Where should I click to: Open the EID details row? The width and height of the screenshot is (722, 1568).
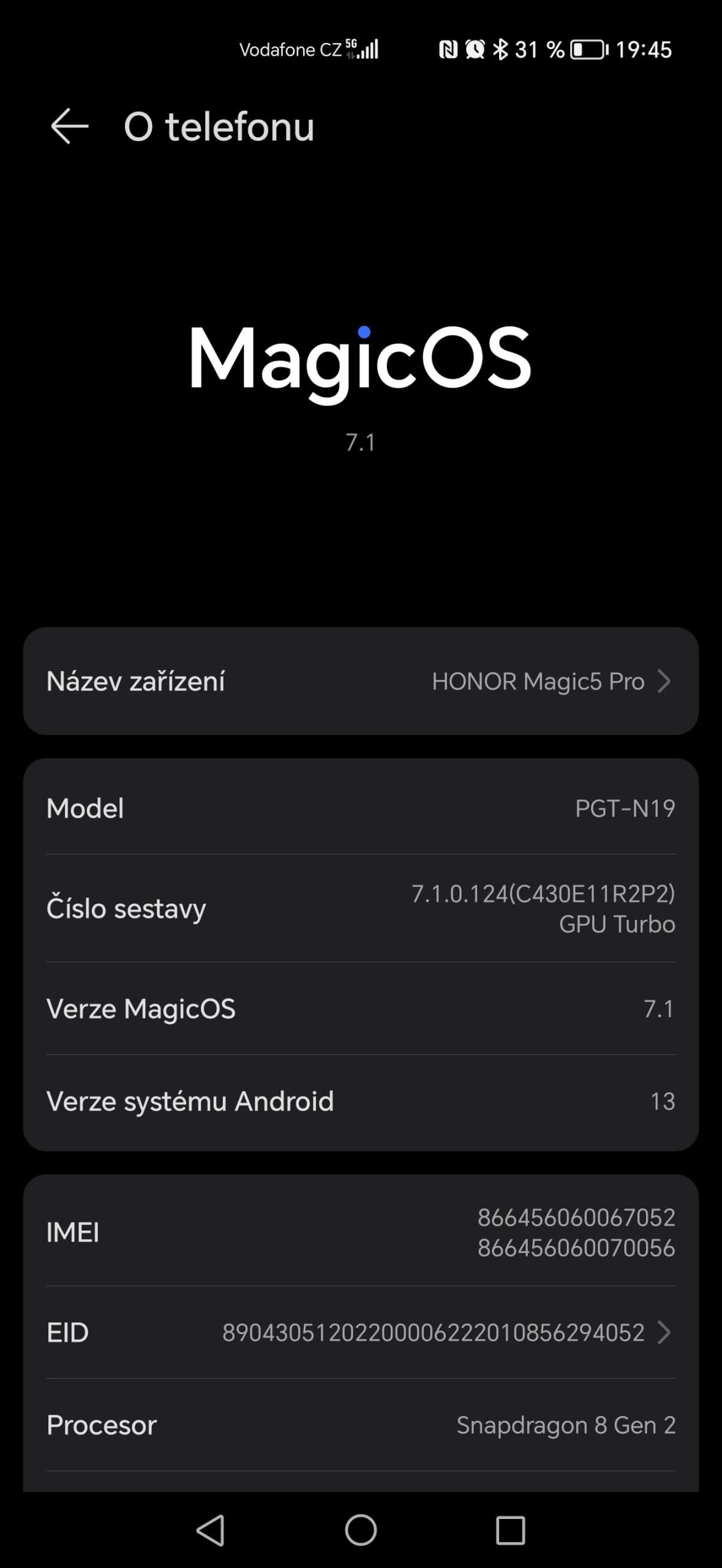click(x=361, y=1332)
